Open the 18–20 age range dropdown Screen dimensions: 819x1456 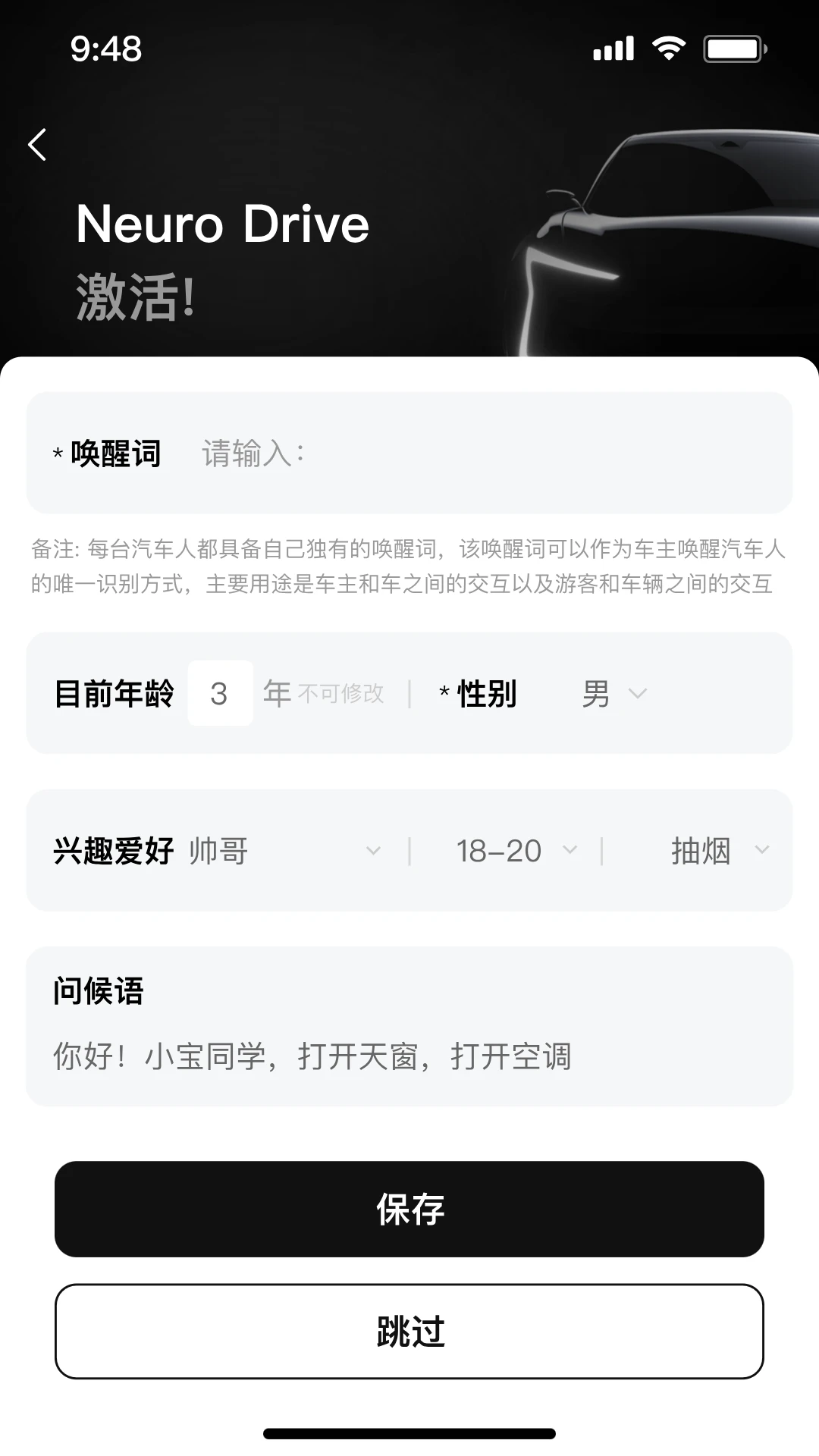coord(514,851)
